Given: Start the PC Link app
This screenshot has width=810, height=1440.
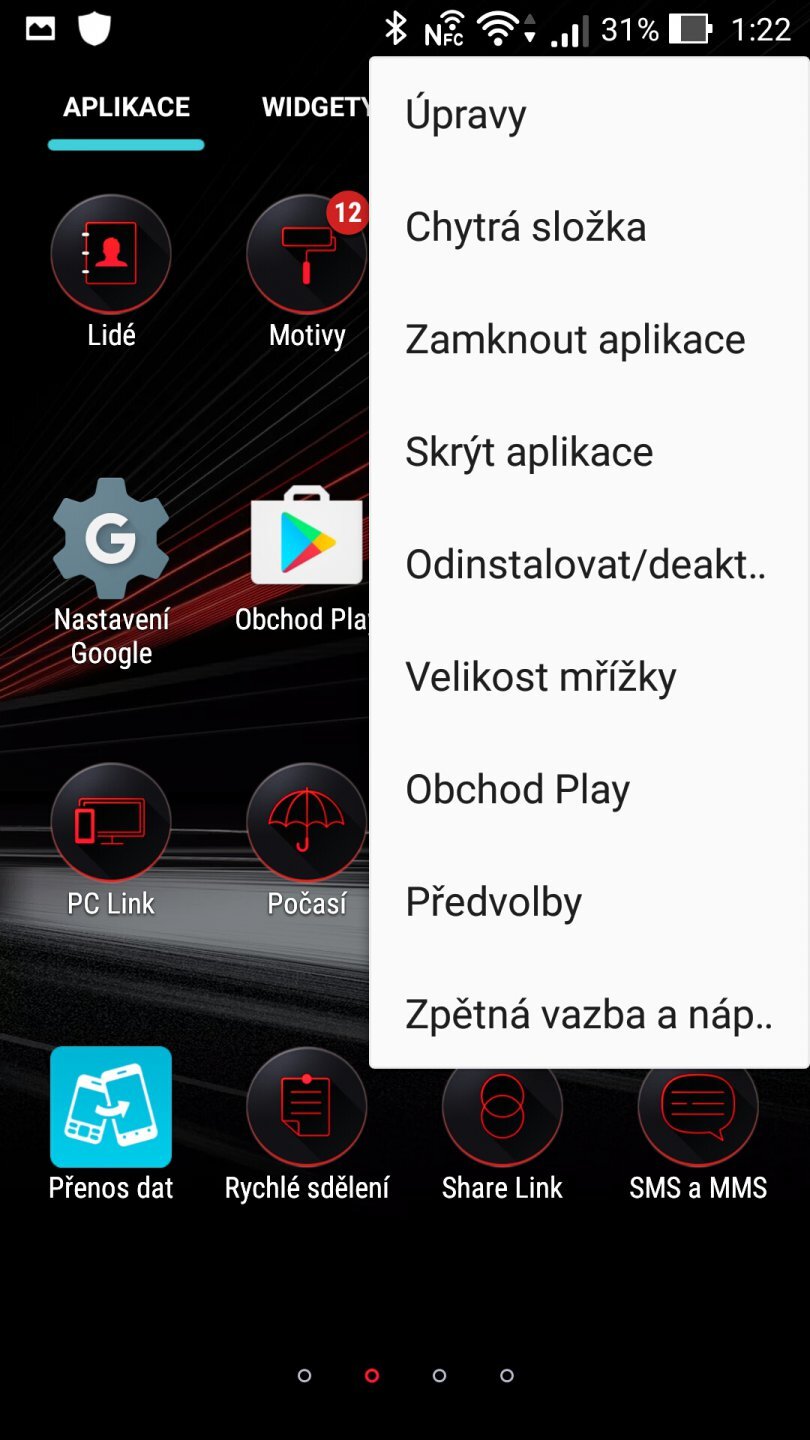Looking at the screenshot, I should pyautogui.click(x=110, y=822).
